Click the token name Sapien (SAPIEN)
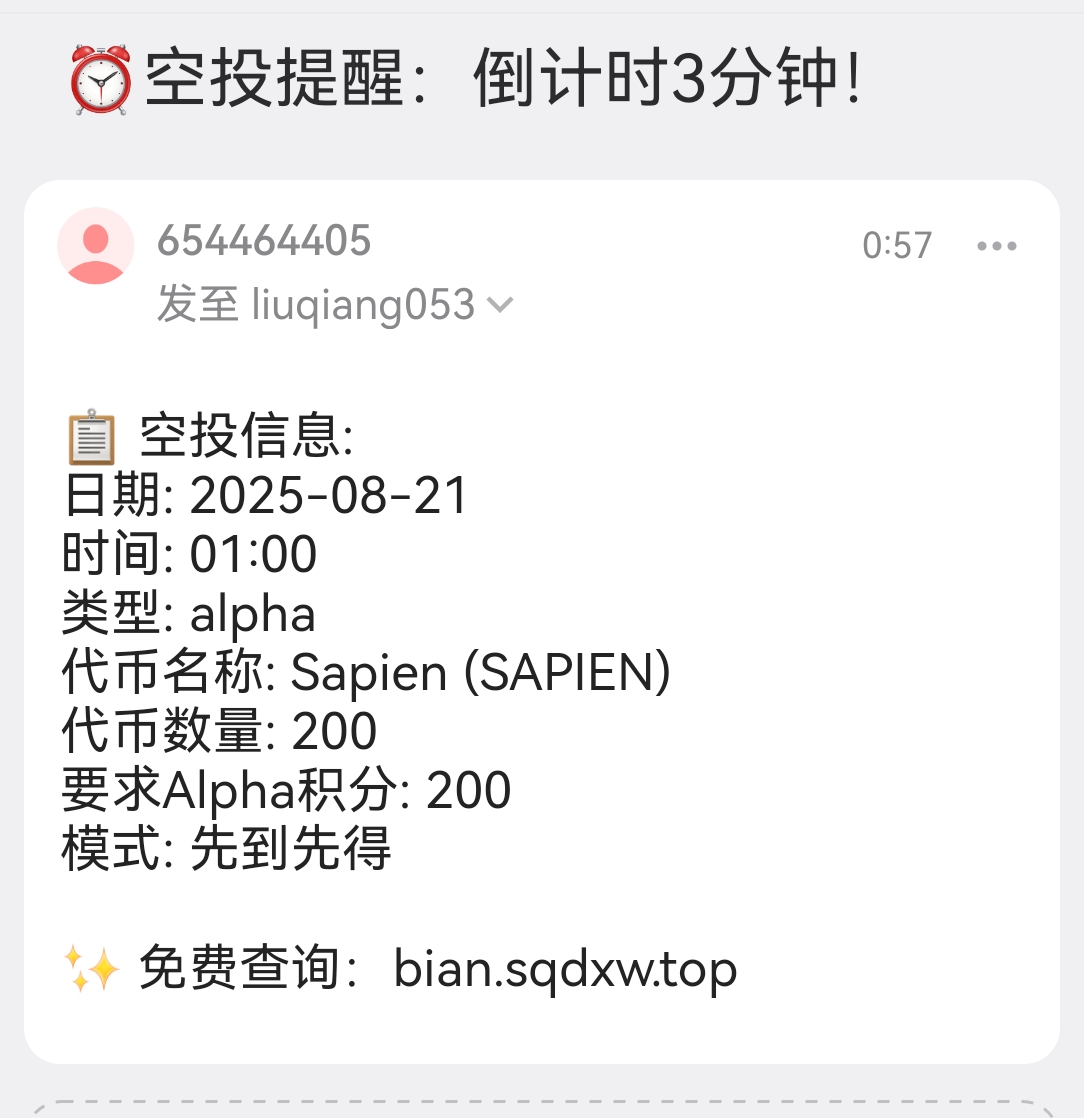Screen dimensions: 1084x1118 tap(480, 672)
